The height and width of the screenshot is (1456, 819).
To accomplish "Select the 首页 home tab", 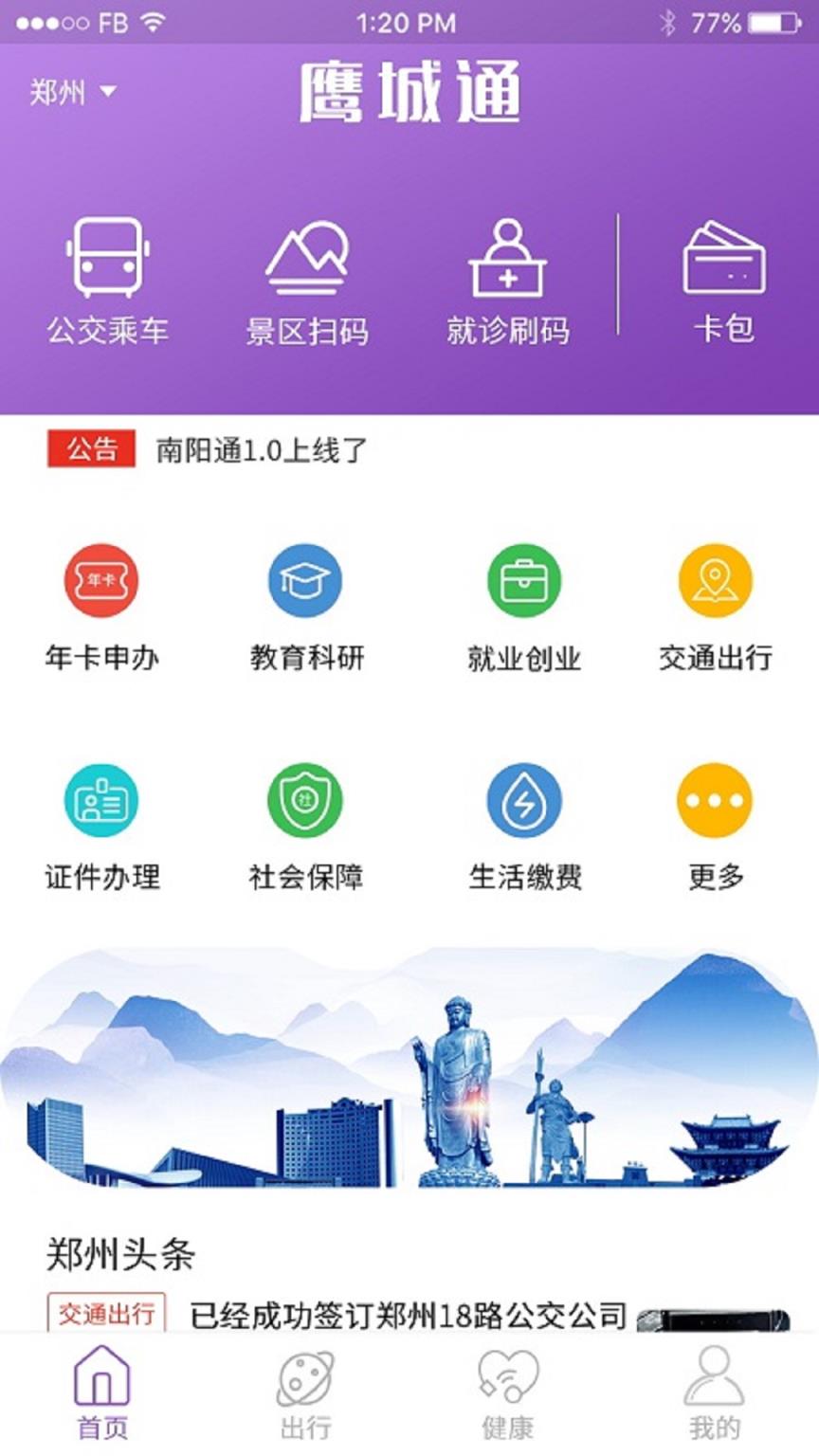I will point(101,1390).
